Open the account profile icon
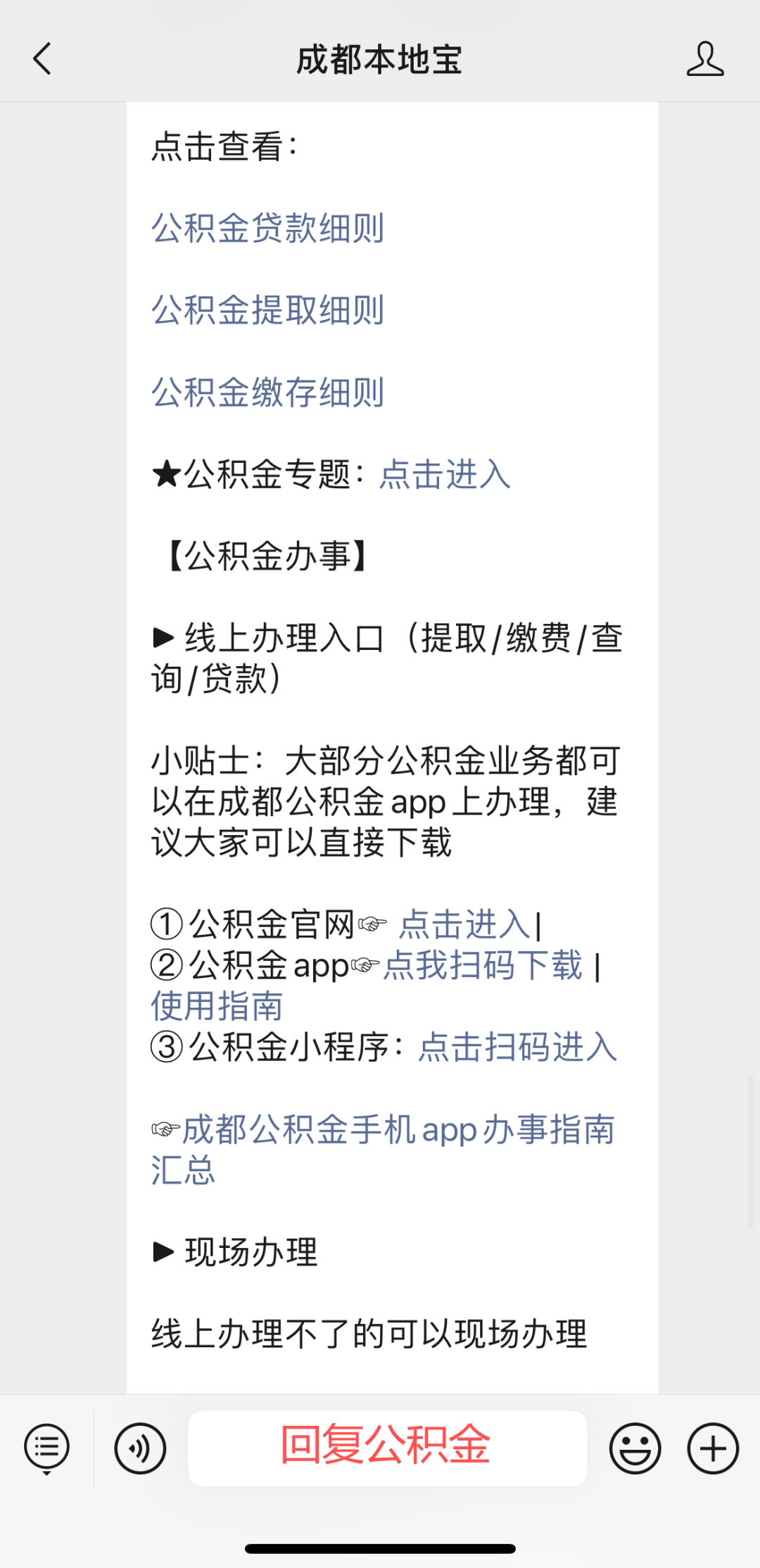The width and height of the screenshot is (760, 1568). 705,58
